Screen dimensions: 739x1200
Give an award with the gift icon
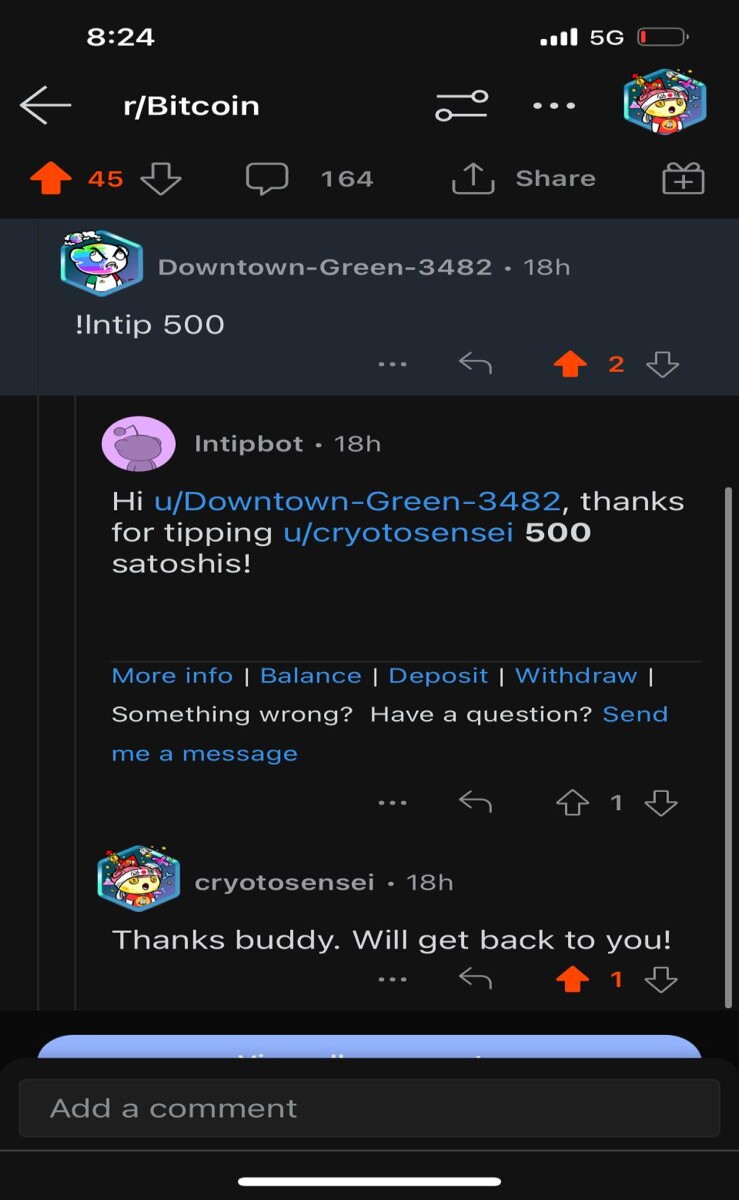coord(684,179)
